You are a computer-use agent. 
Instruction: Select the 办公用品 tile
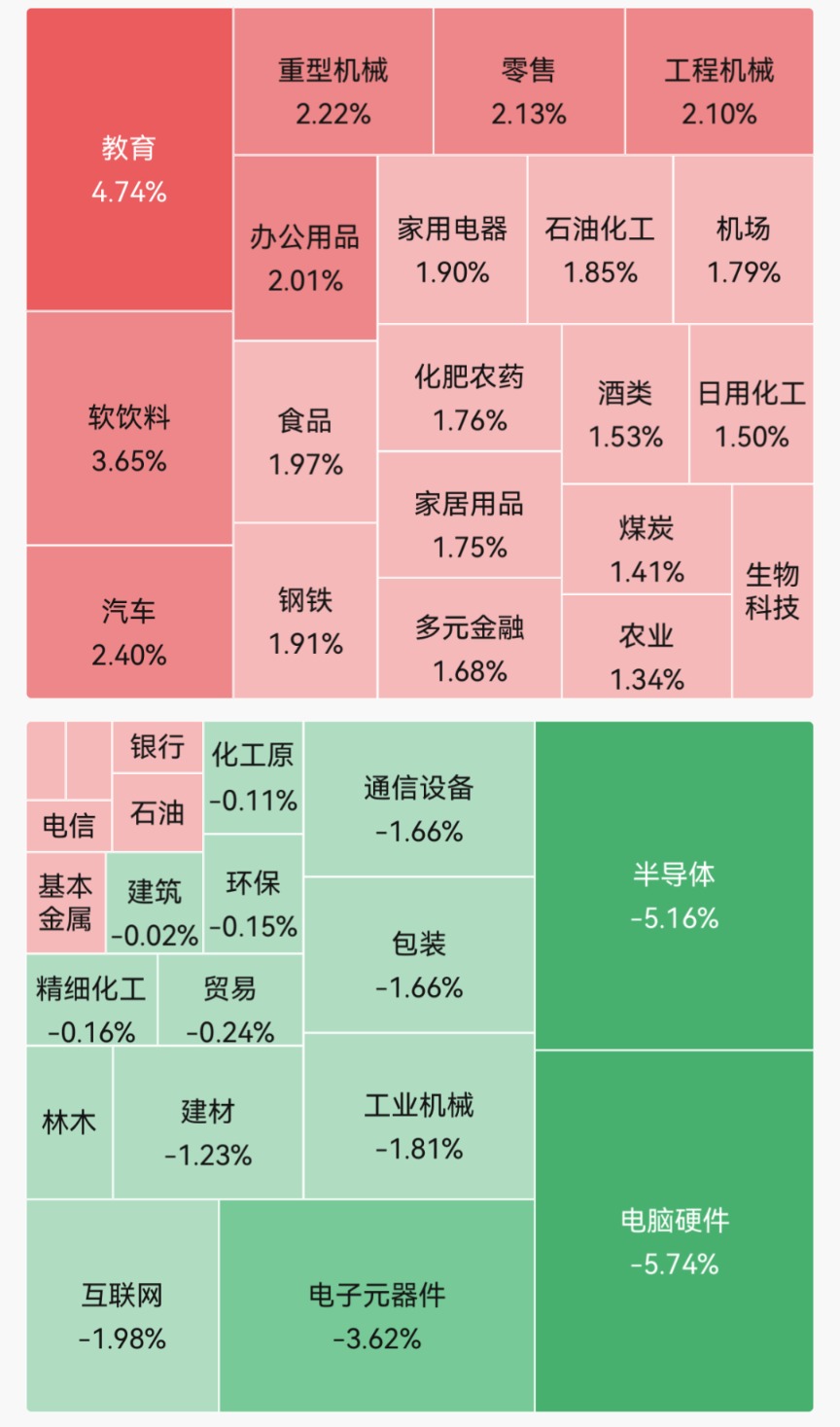point(305,248)
